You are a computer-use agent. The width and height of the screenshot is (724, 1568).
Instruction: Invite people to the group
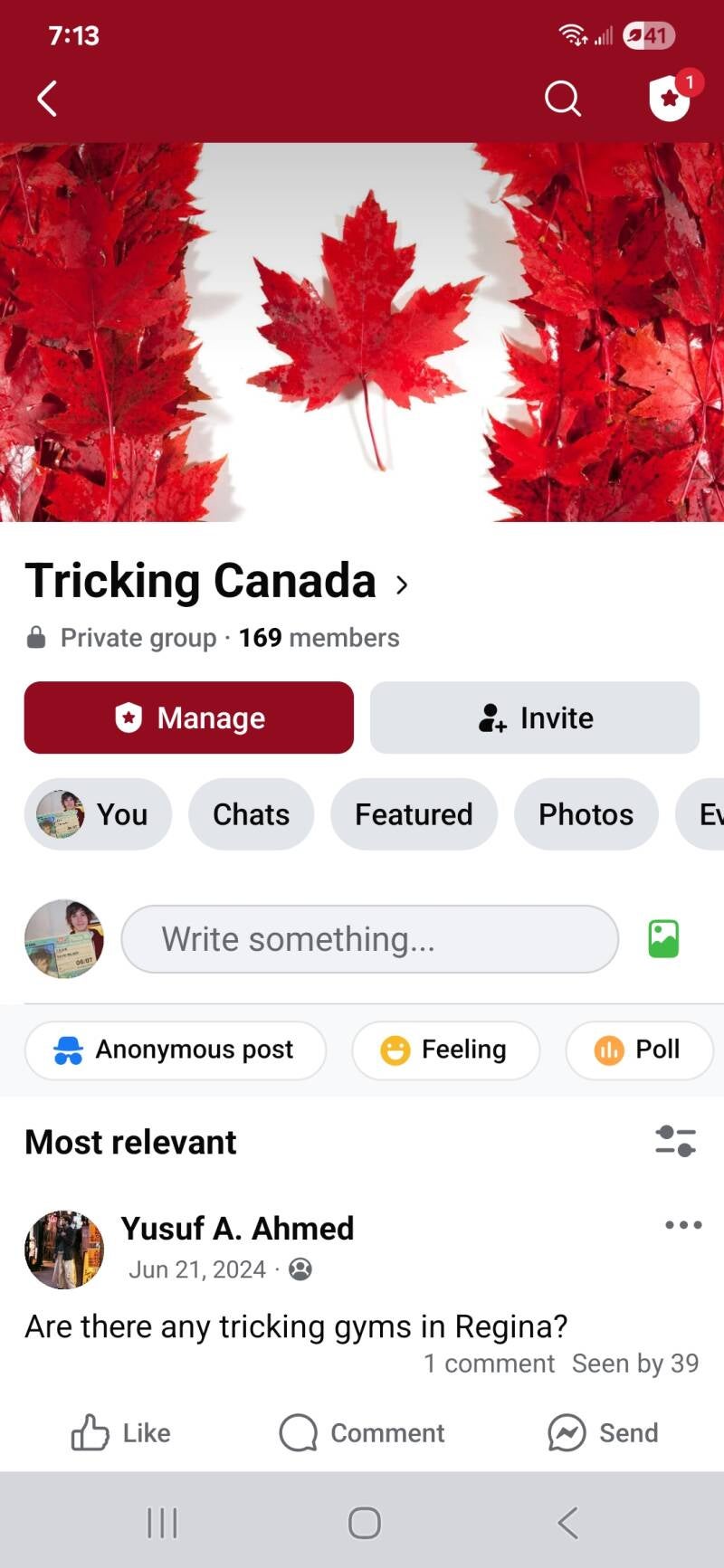534,717
